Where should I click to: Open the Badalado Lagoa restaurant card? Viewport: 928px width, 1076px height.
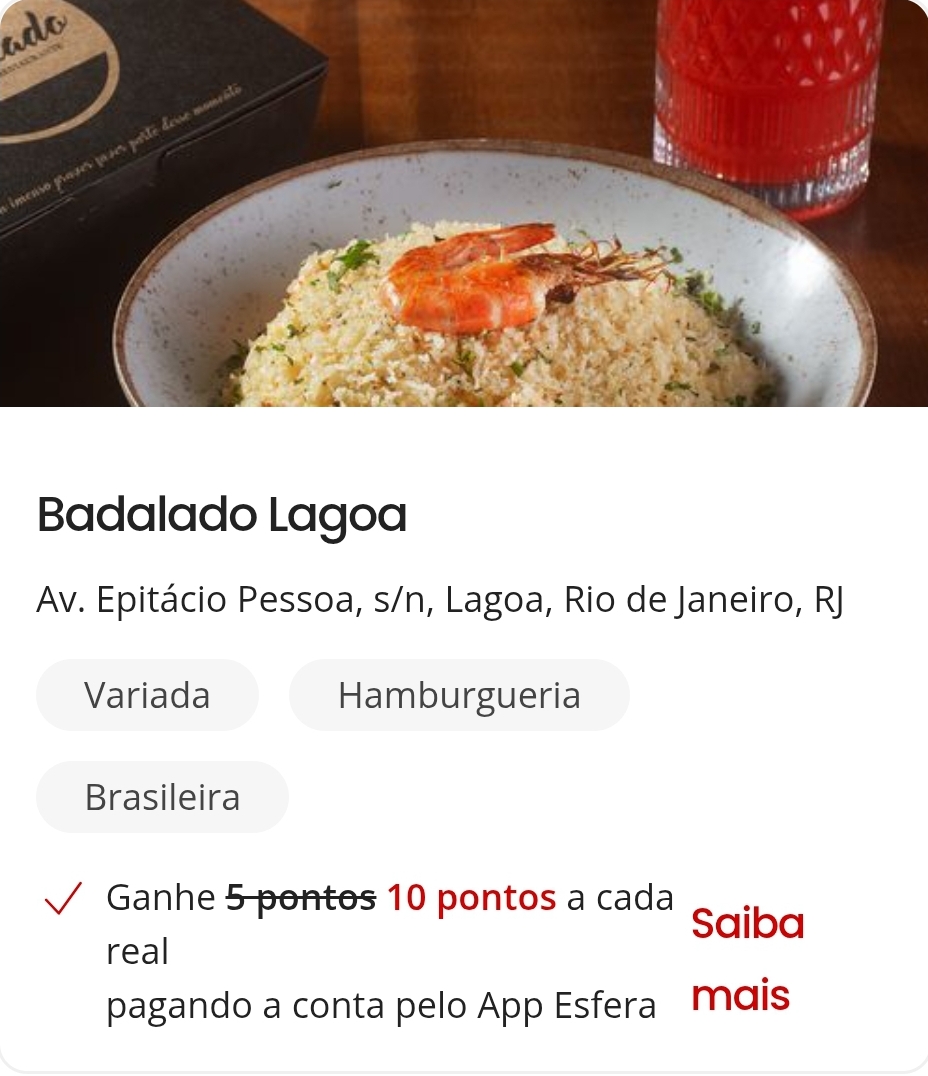pyautogui.click(x=222, y=516)
